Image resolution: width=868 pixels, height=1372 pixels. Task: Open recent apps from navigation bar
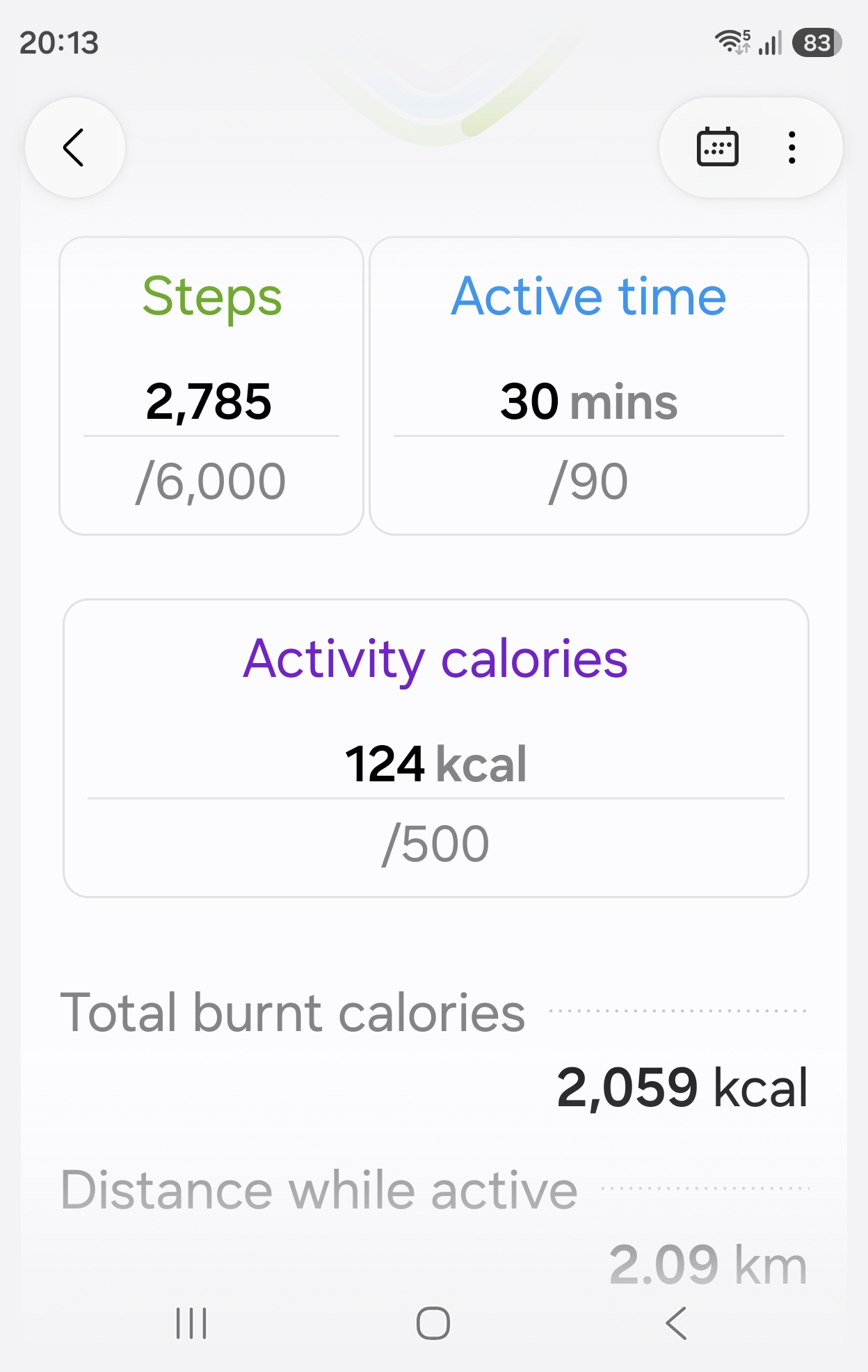(x=191, y=1323)
